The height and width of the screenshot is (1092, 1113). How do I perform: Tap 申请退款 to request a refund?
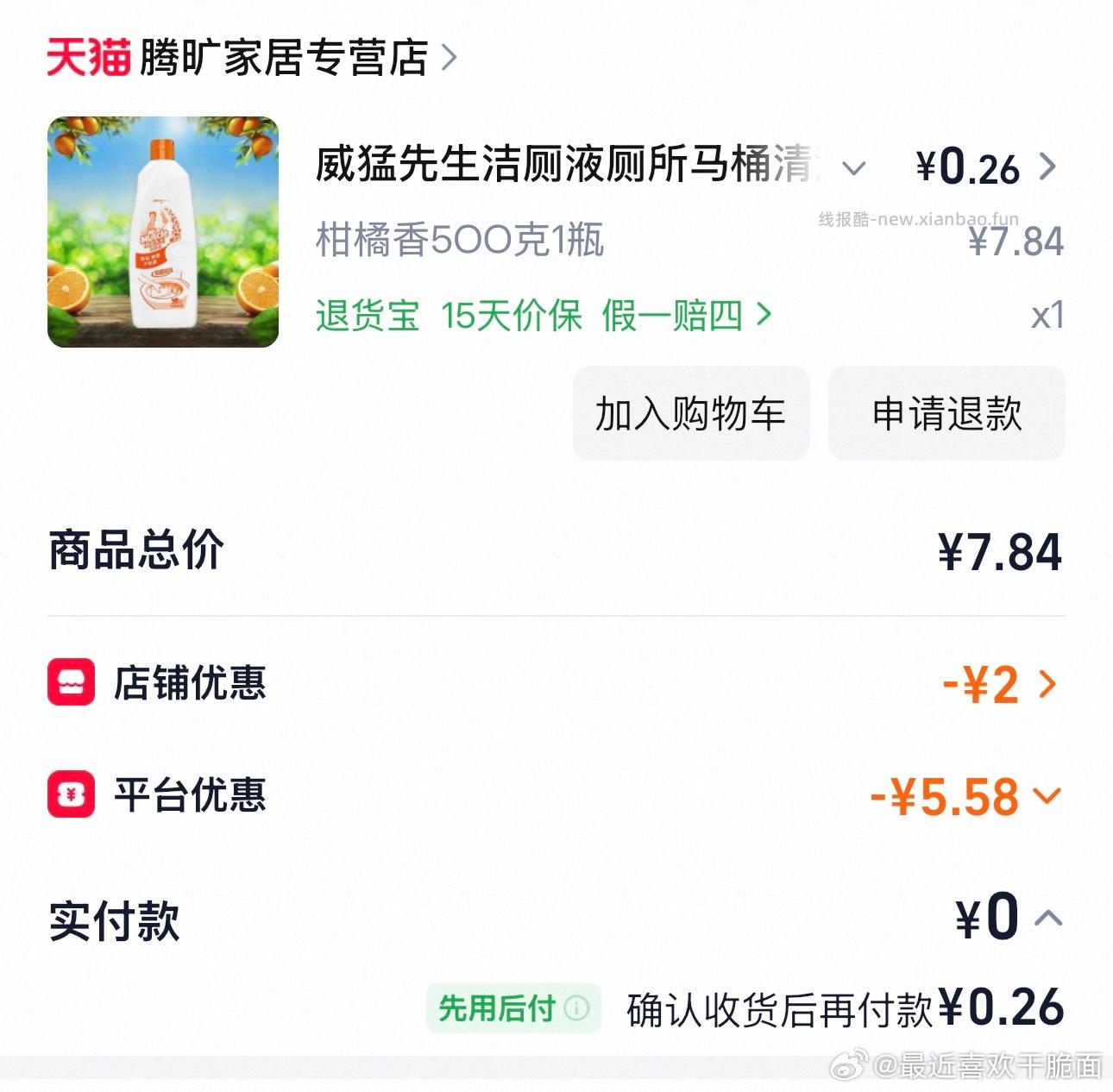(x=946, y=413)
